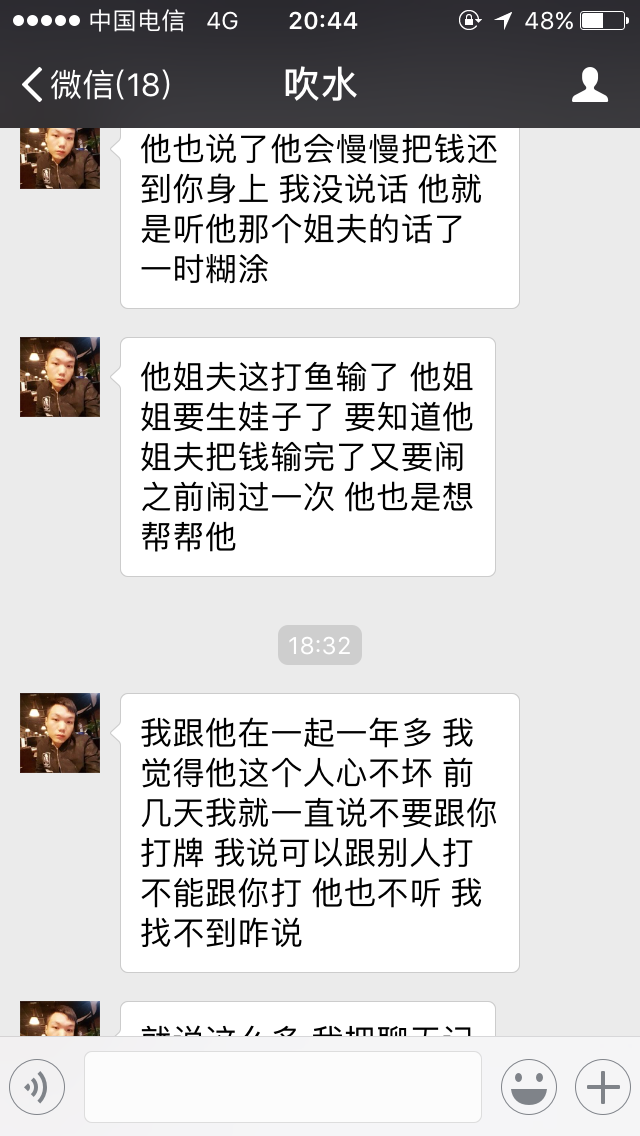This screenshot has height=1136, width=640.
Task: Open the plus attachment menu
Action: click(602, 1087)
